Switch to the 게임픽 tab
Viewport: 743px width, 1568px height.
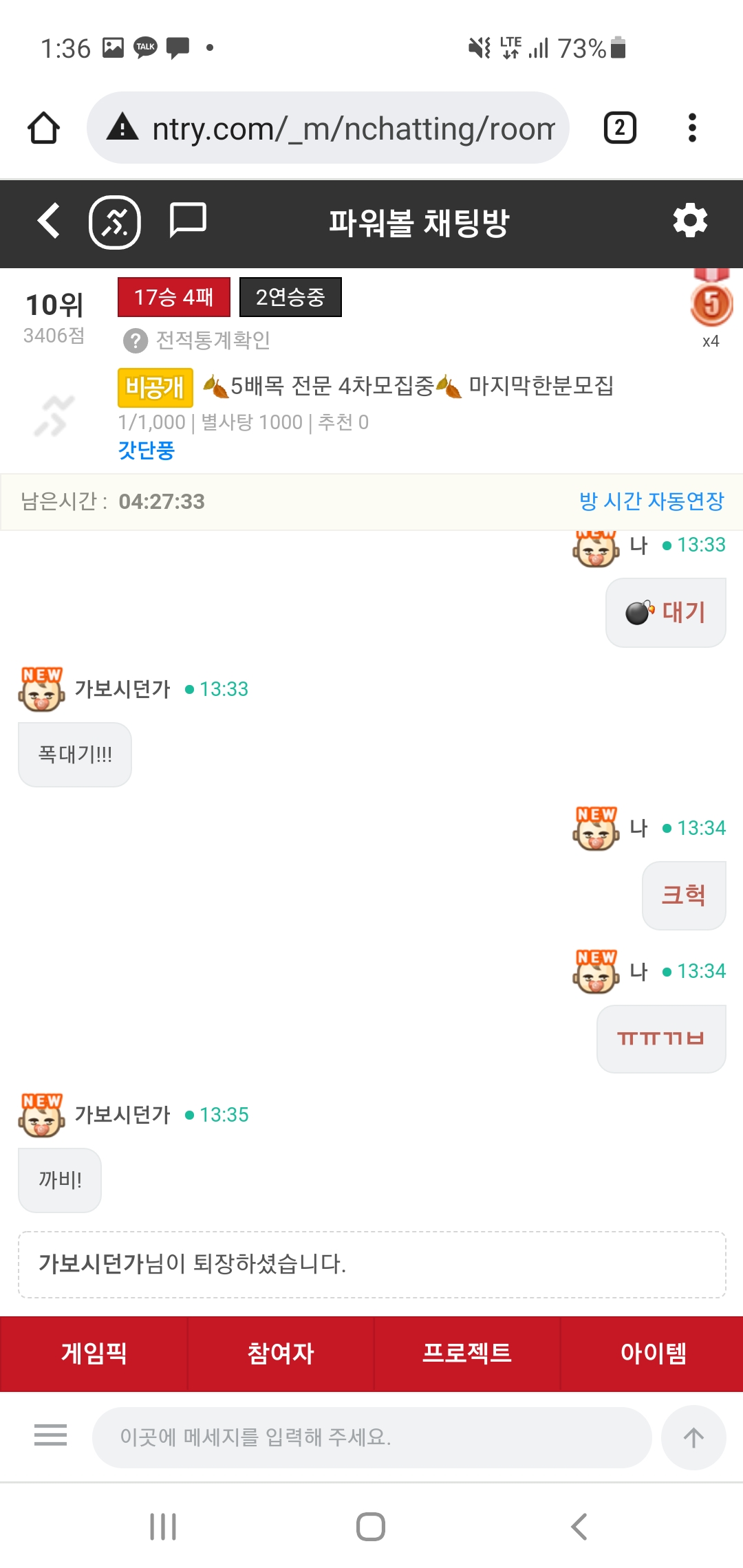tap(94, 1353)
